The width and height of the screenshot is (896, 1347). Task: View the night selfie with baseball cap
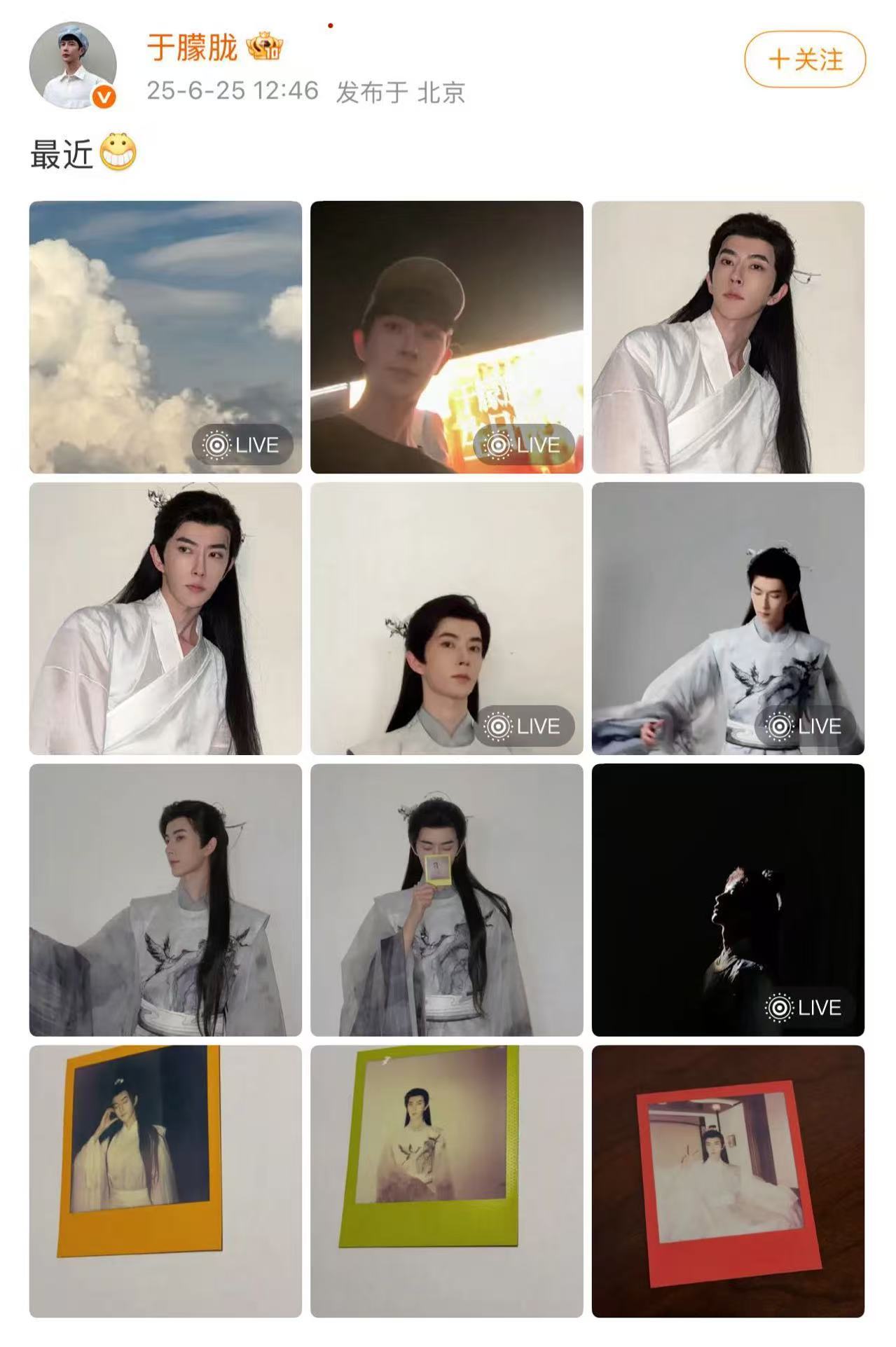446,337
